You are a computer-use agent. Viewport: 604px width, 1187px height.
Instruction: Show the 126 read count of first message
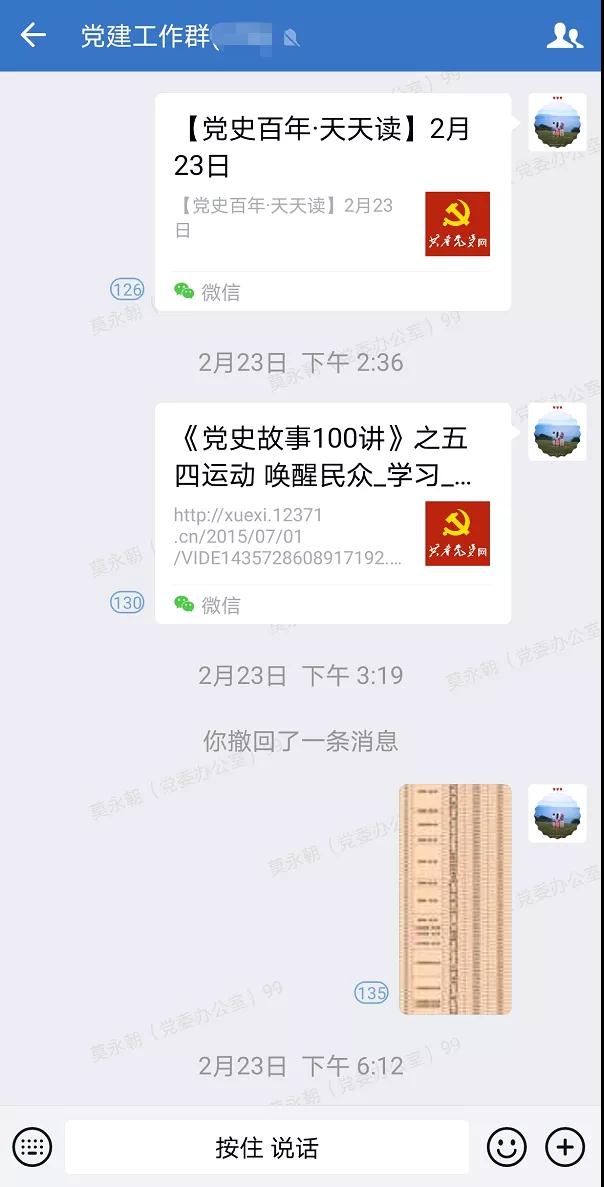tap(127, 290)
